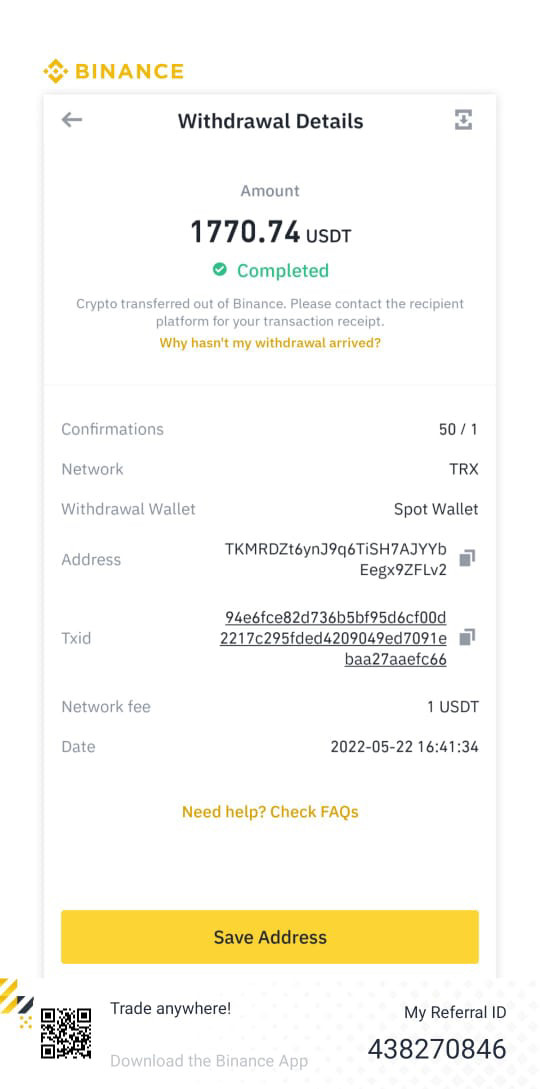Go back using the header arrow
540x1089 pixels.
71,120
